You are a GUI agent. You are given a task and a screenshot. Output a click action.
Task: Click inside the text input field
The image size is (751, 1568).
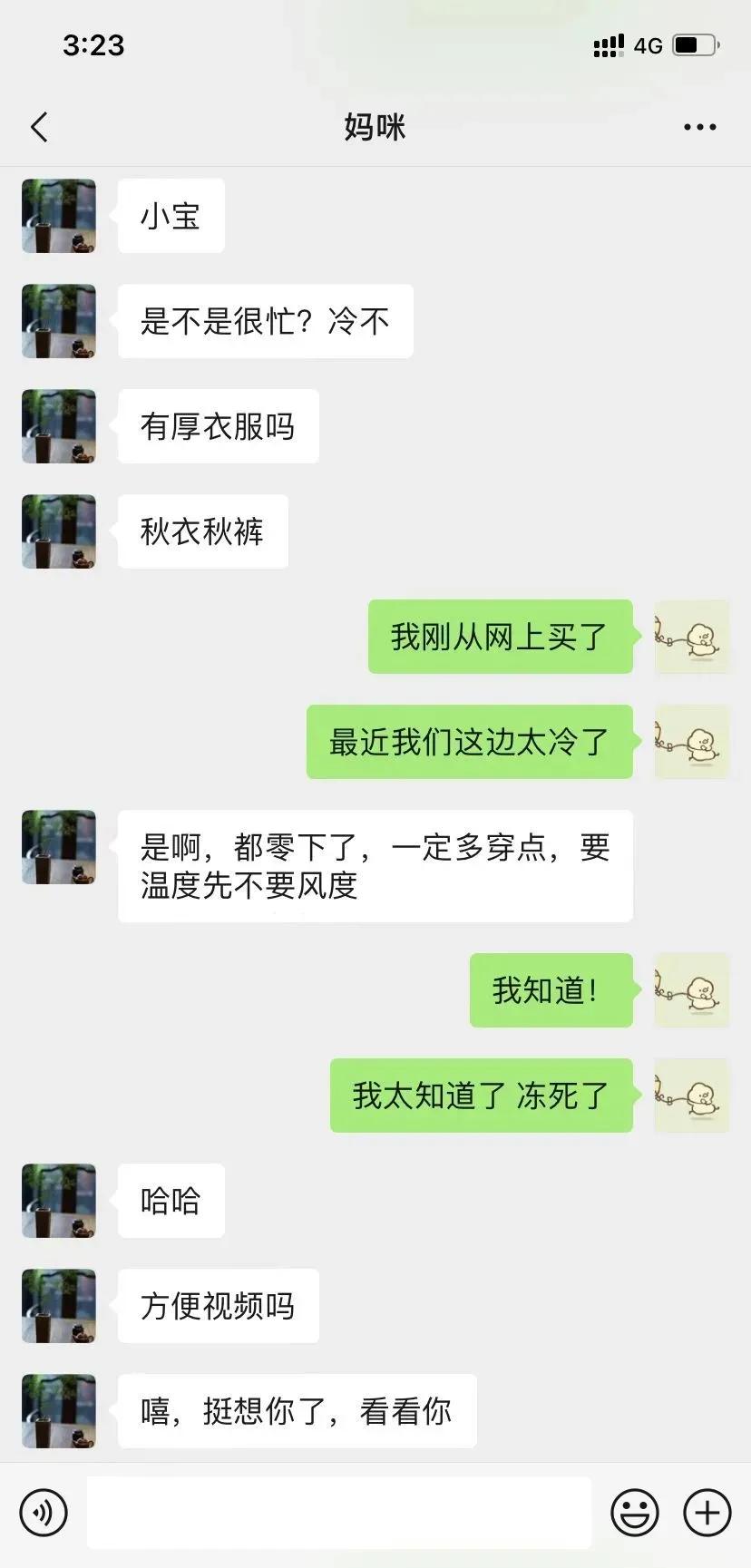coord(339,1512)
